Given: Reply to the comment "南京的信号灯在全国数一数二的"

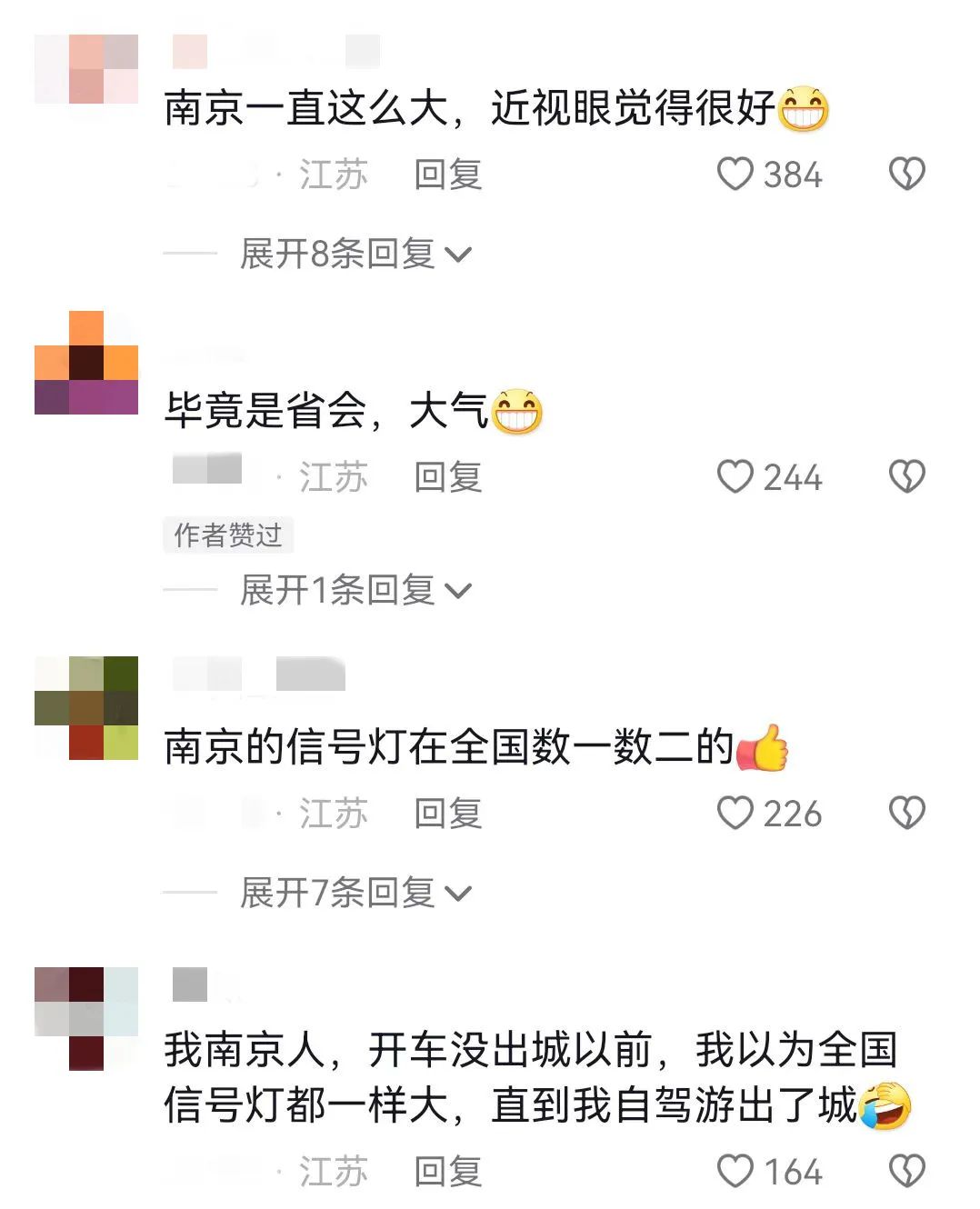Looking at the screenshot, I should tap(447, 814).
